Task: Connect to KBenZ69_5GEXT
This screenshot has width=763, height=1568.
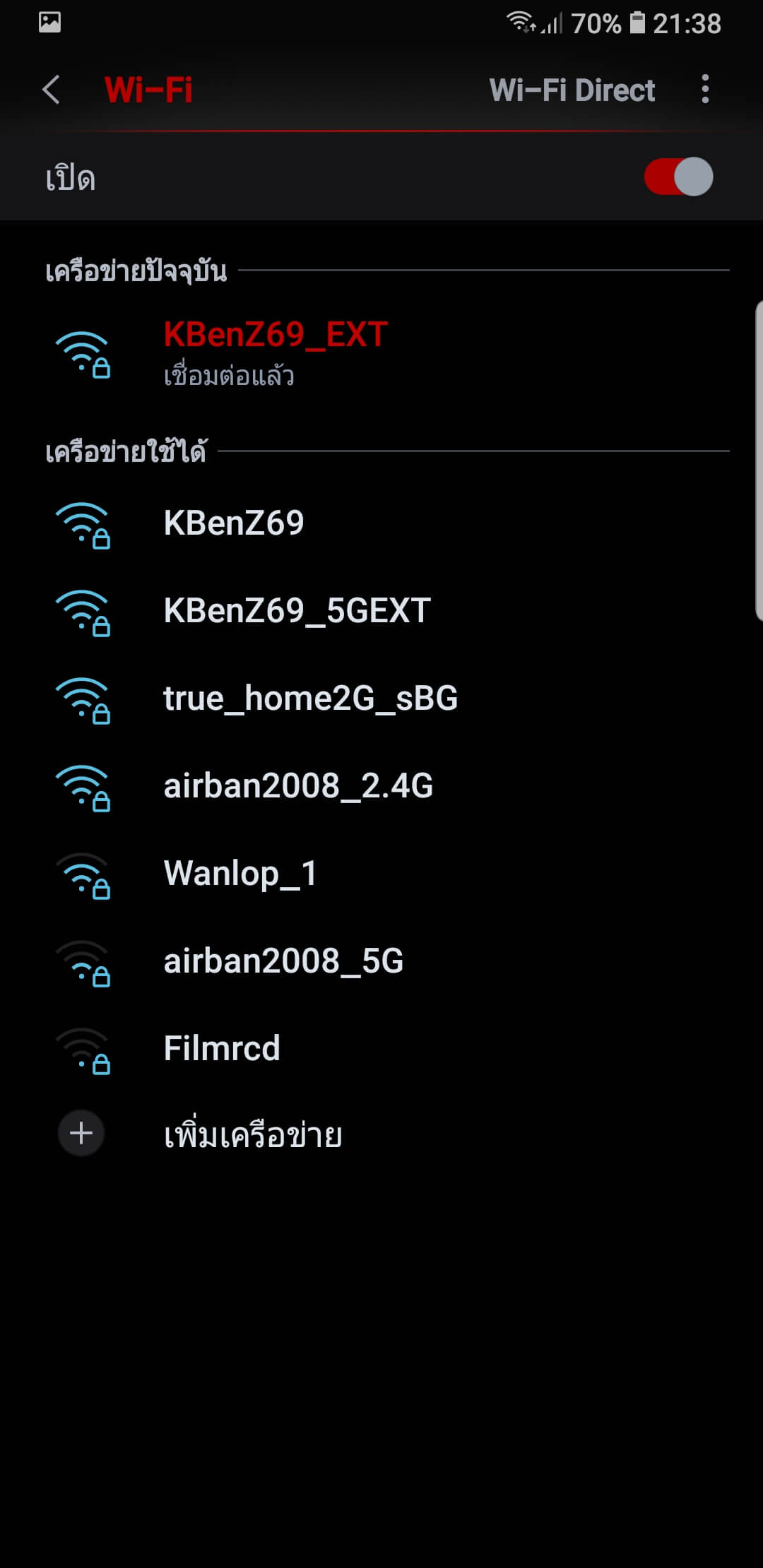Action: (x=381, y=611)
